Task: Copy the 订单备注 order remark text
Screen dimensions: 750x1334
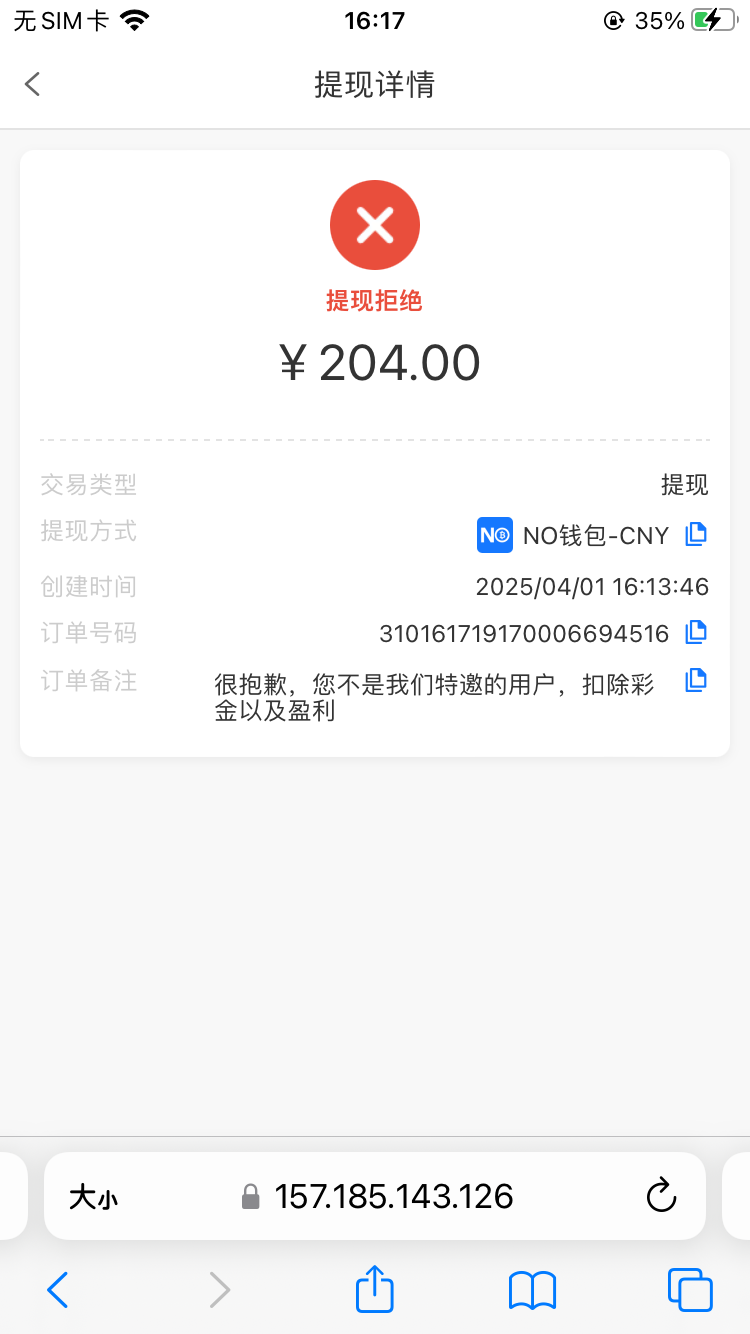Action: point(696,681)
